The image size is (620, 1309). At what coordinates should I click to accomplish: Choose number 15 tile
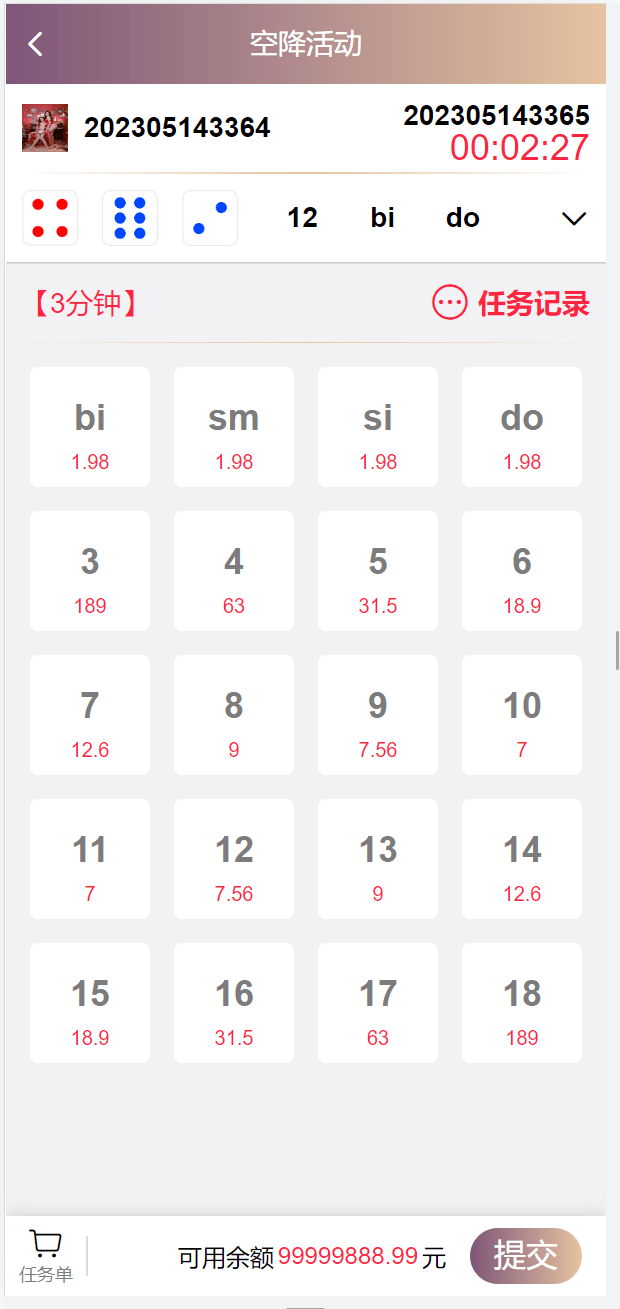(90, 1003)
